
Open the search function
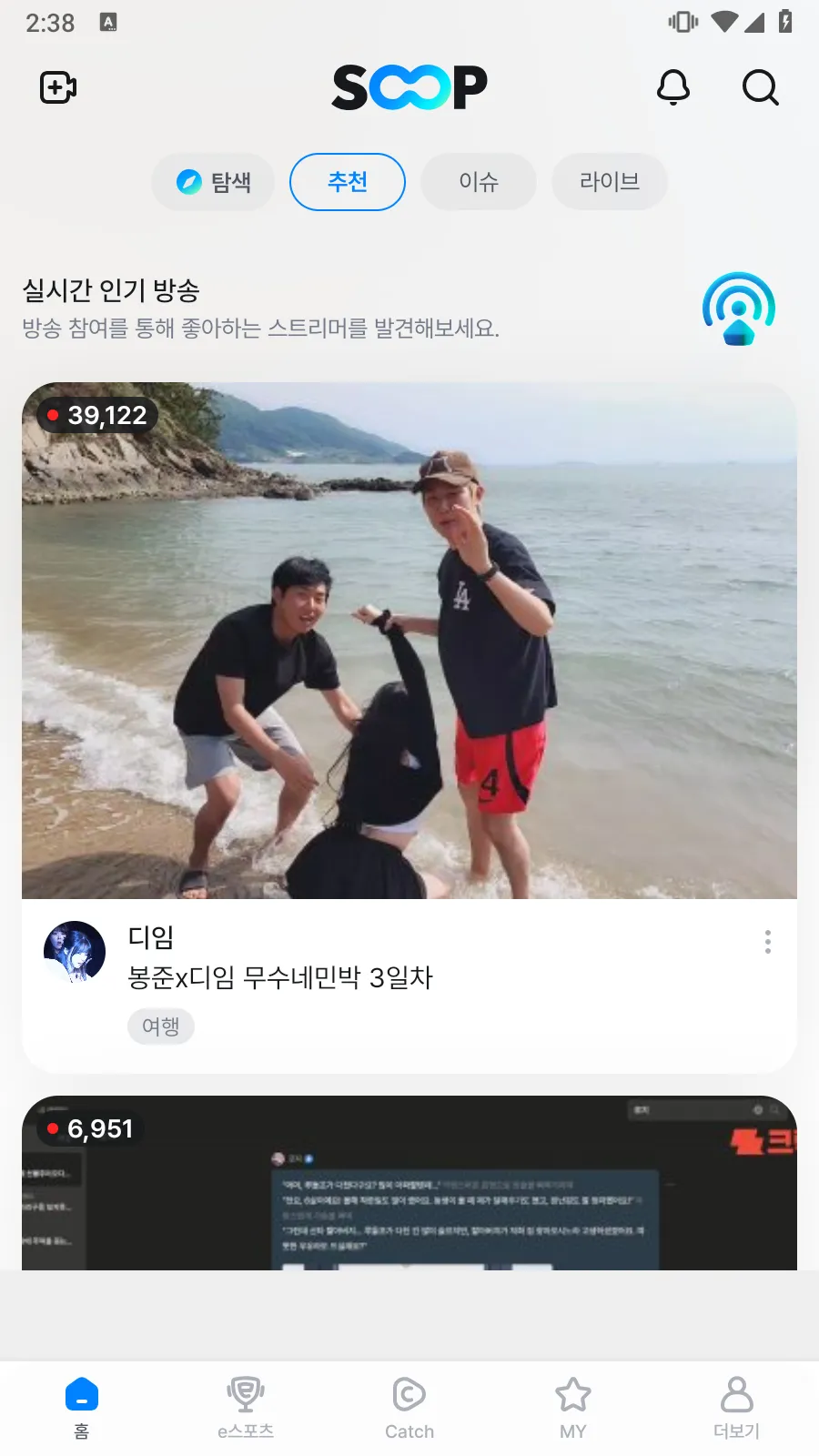[x=761, y=88]
